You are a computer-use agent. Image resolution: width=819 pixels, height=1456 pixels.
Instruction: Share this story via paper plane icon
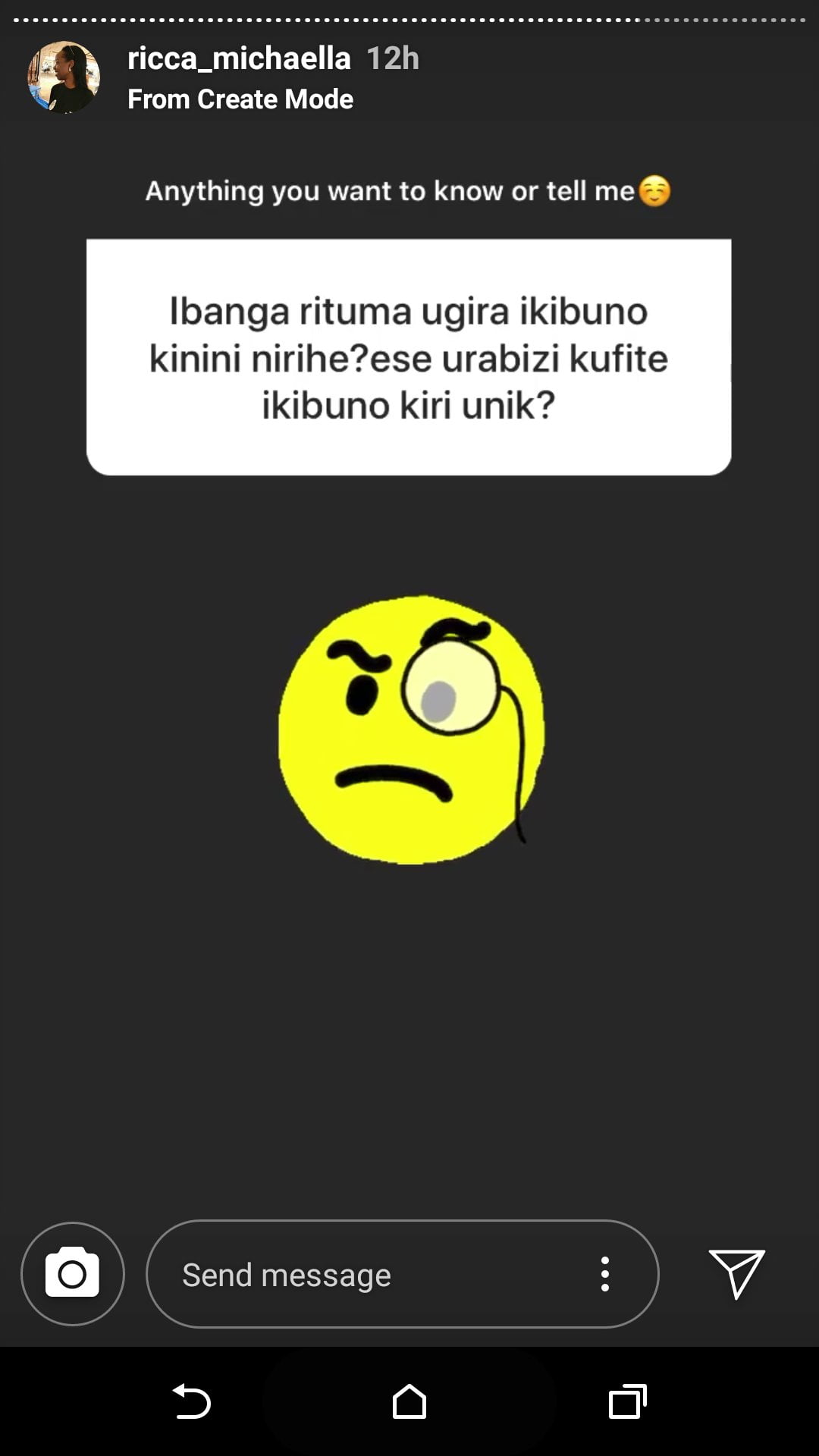pos(736,1274)
